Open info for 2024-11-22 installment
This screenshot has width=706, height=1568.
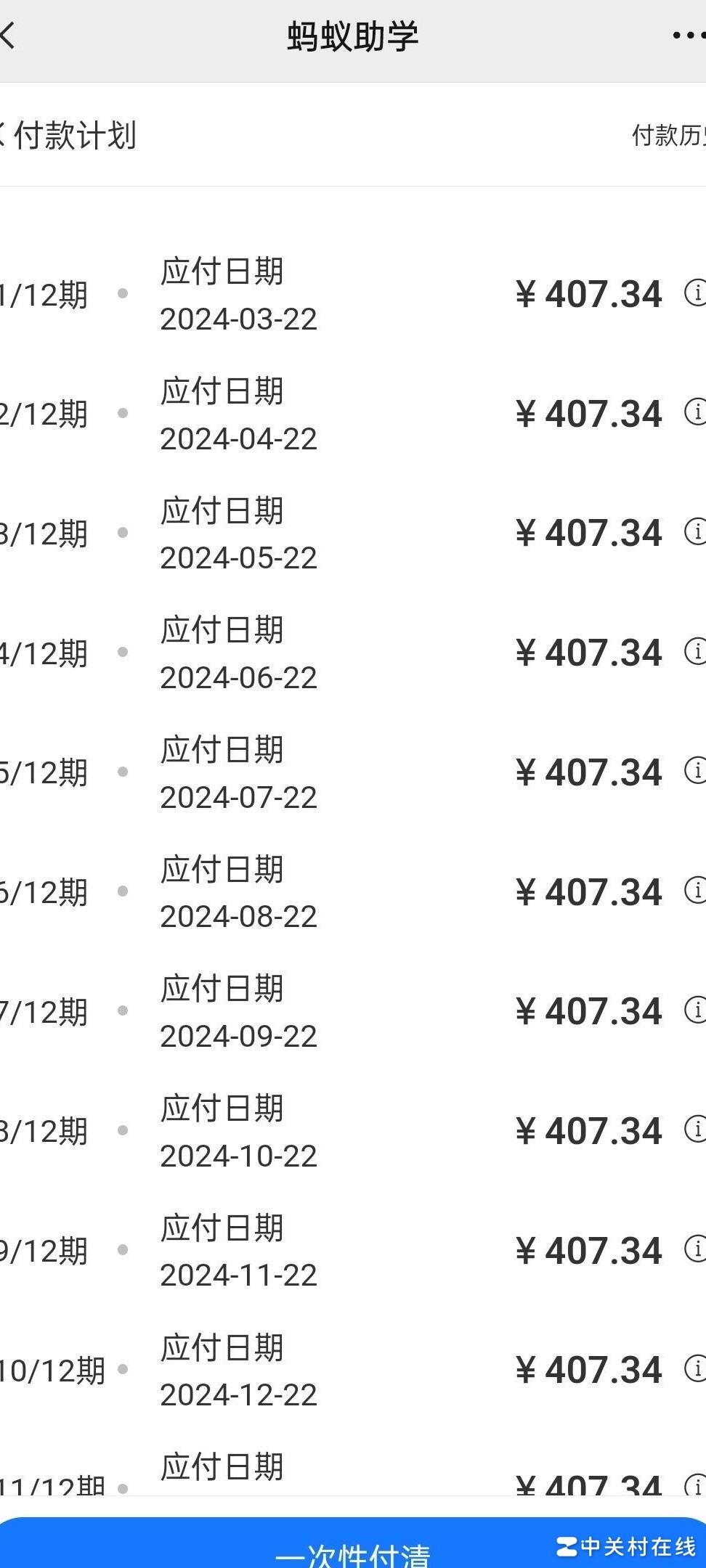pos(695,1249)
